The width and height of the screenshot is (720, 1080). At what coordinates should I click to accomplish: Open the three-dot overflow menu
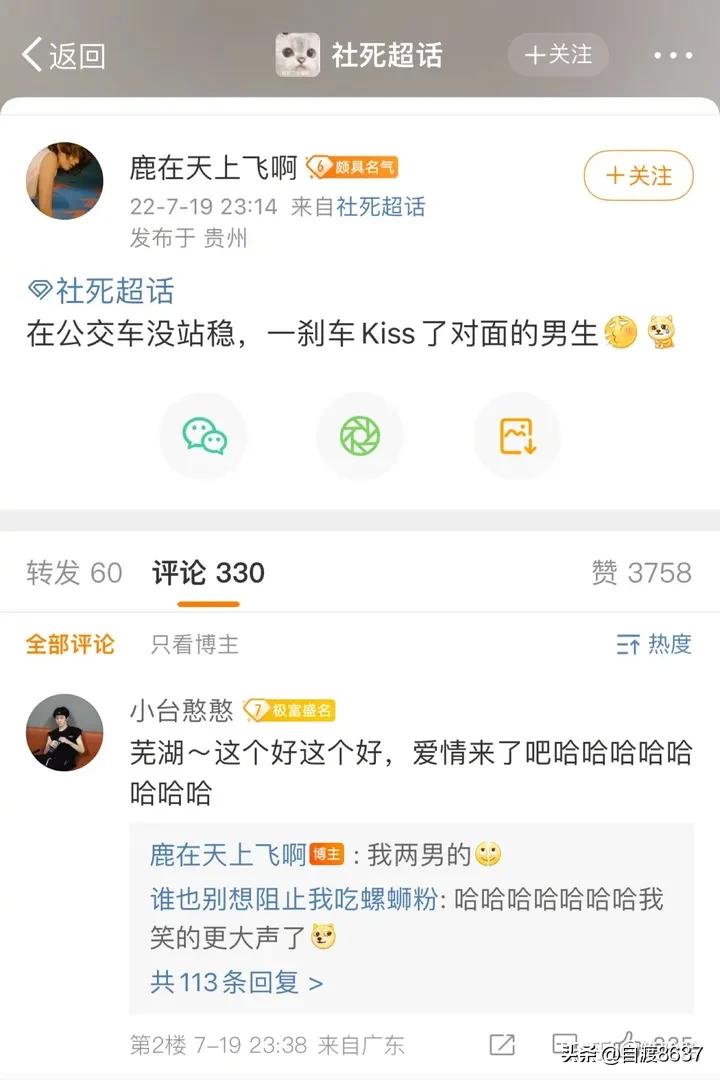673,55
